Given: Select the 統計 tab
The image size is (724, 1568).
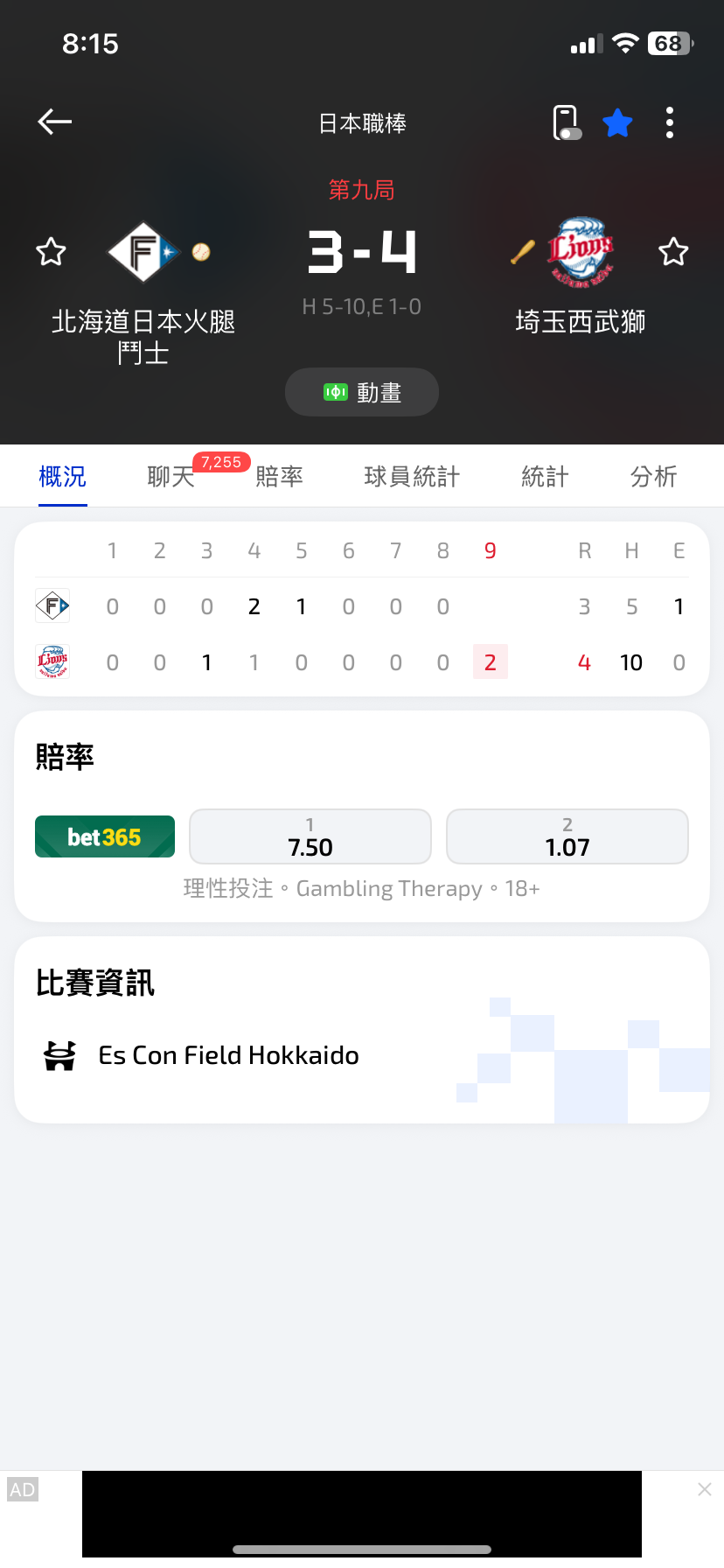Looking at the screenshot, I should click(545, 476).
